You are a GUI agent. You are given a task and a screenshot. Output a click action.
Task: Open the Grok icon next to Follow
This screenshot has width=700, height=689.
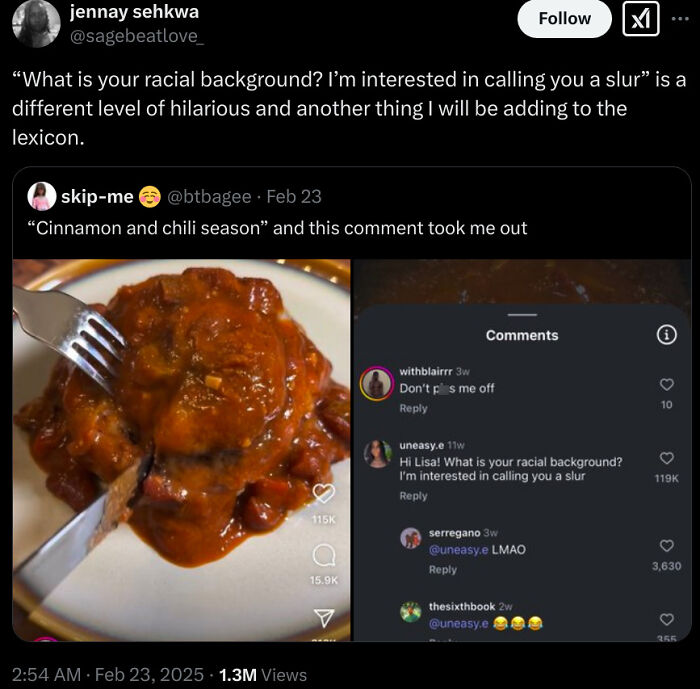[640, 19]
